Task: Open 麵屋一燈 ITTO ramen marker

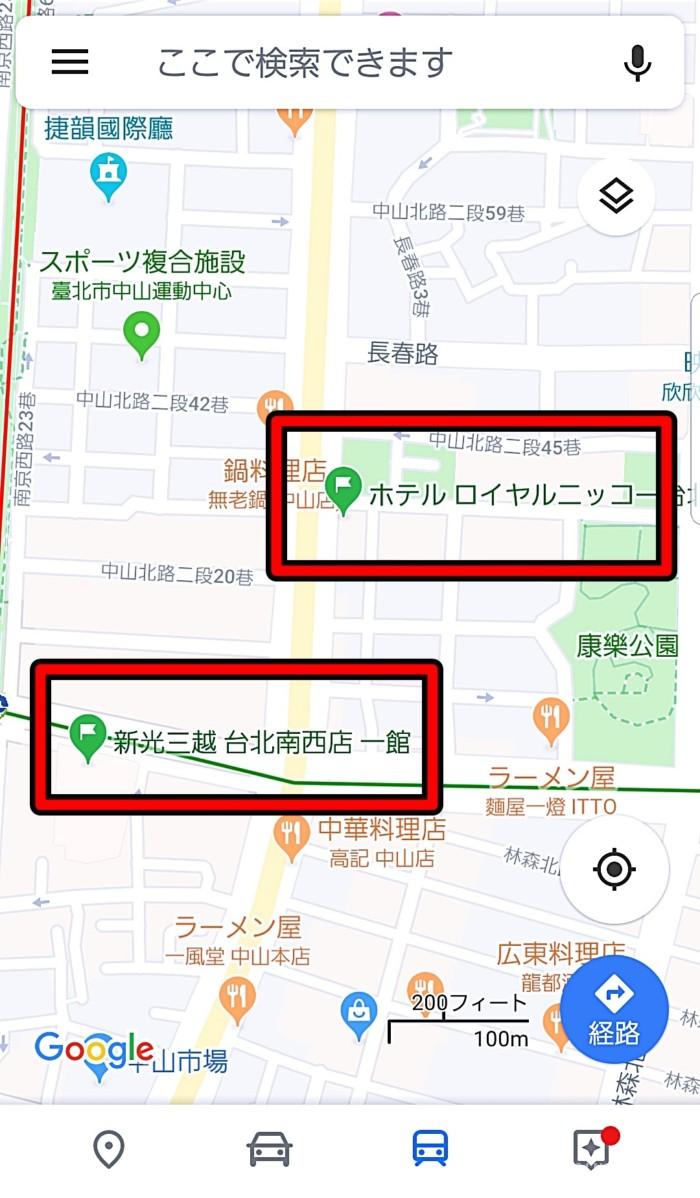Action: pyautogui.click(x=551, y=717)
